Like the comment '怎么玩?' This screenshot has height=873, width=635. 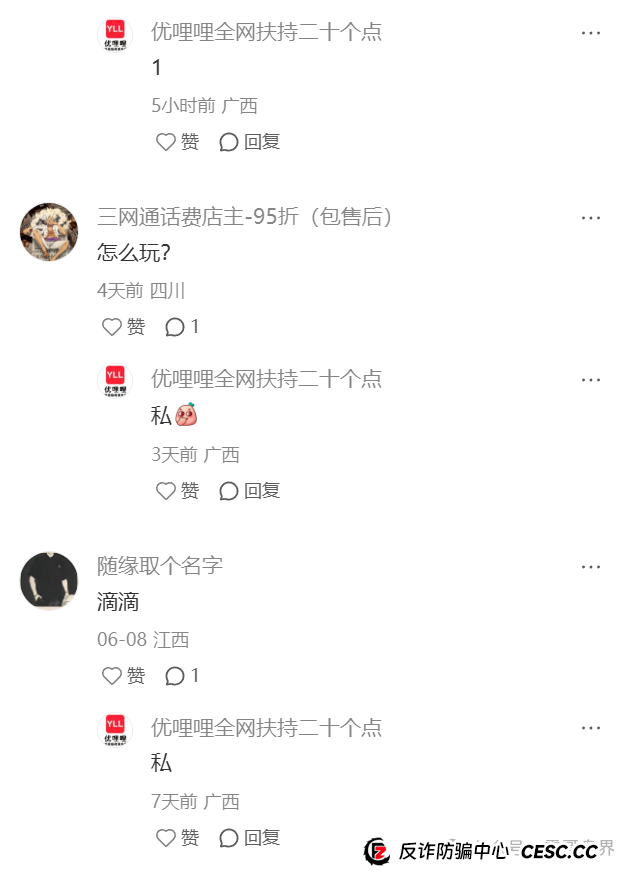pos(123,327)
